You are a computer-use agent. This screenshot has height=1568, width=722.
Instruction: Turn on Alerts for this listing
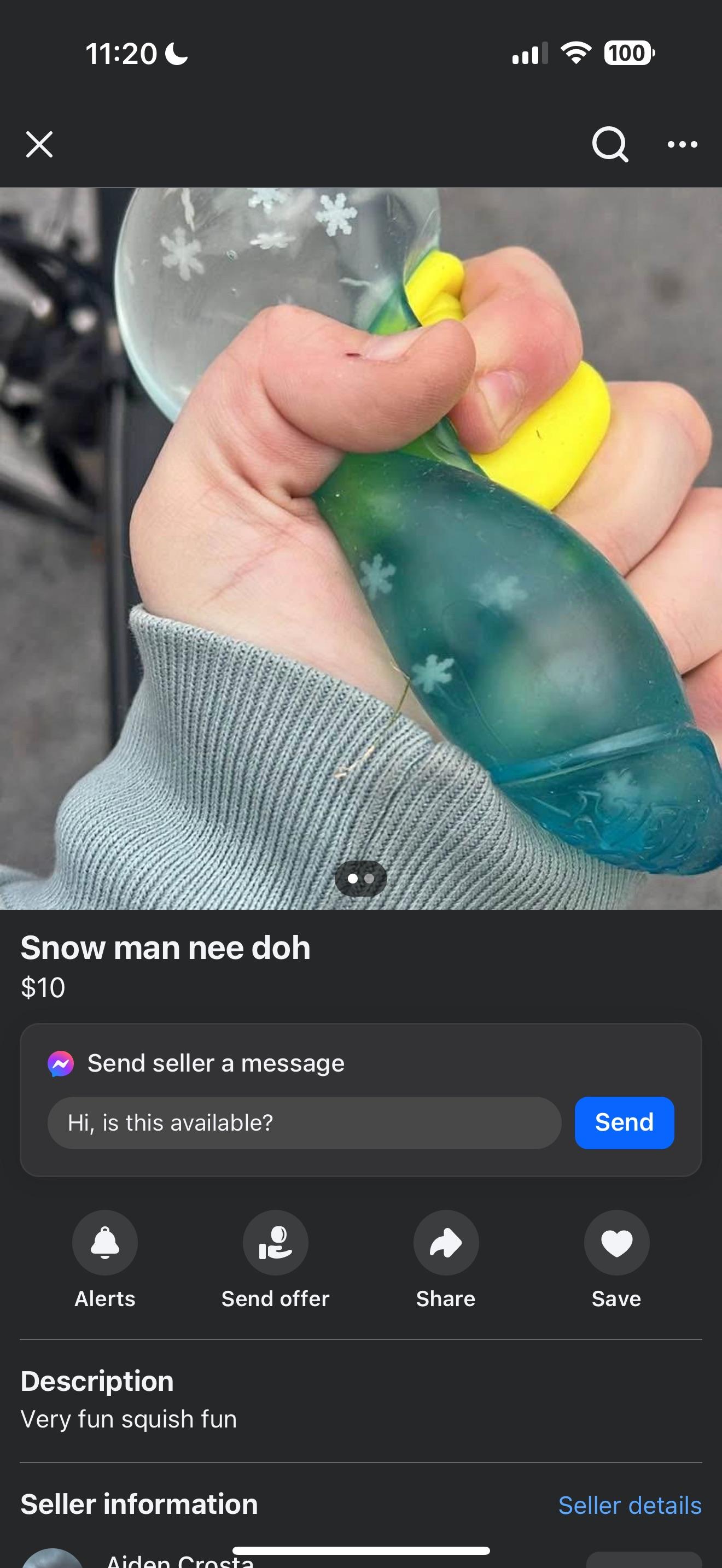[104, 1242]
